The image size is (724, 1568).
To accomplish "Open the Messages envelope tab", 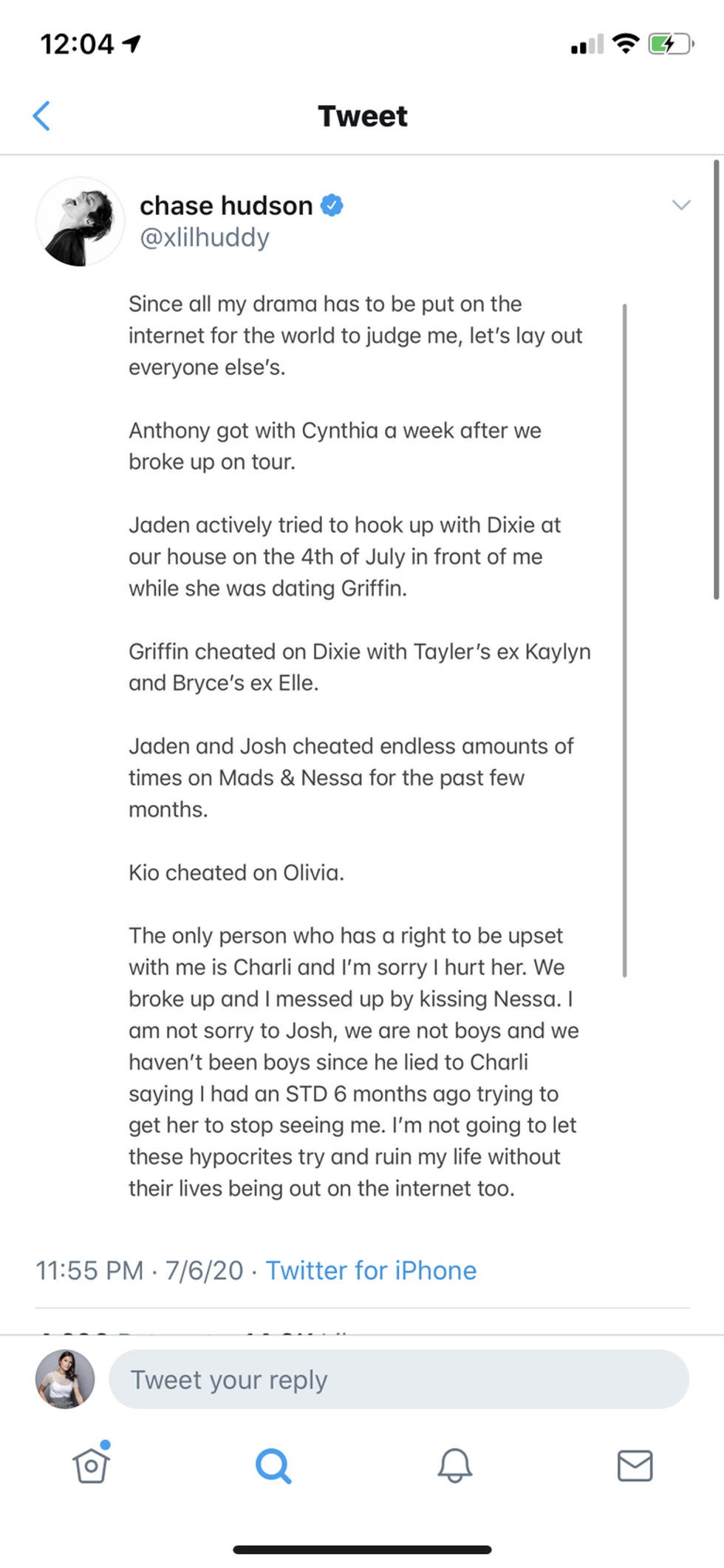I will pos(635,1465).
